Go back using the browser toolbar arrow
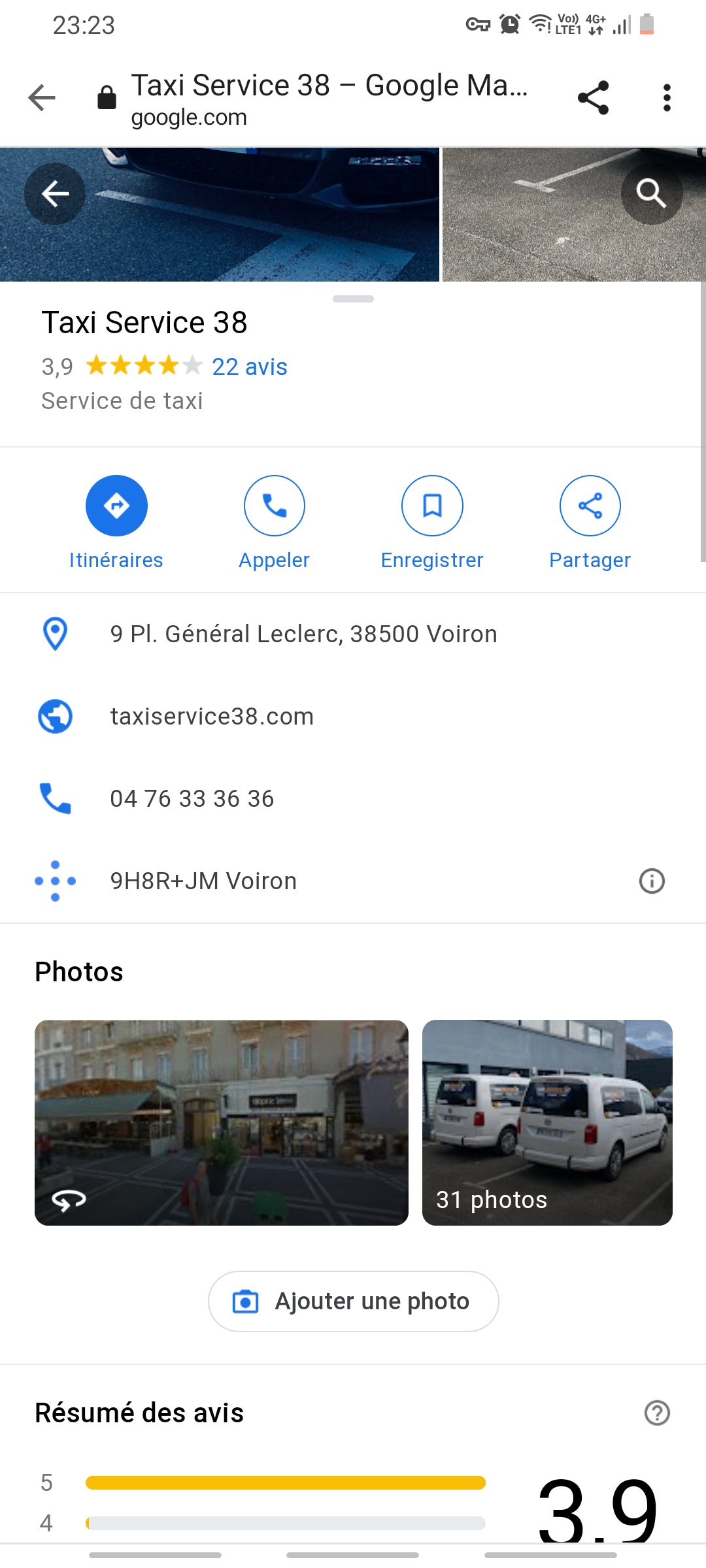Viewport: 706px width, 1568px height. (x=42, y=98)
